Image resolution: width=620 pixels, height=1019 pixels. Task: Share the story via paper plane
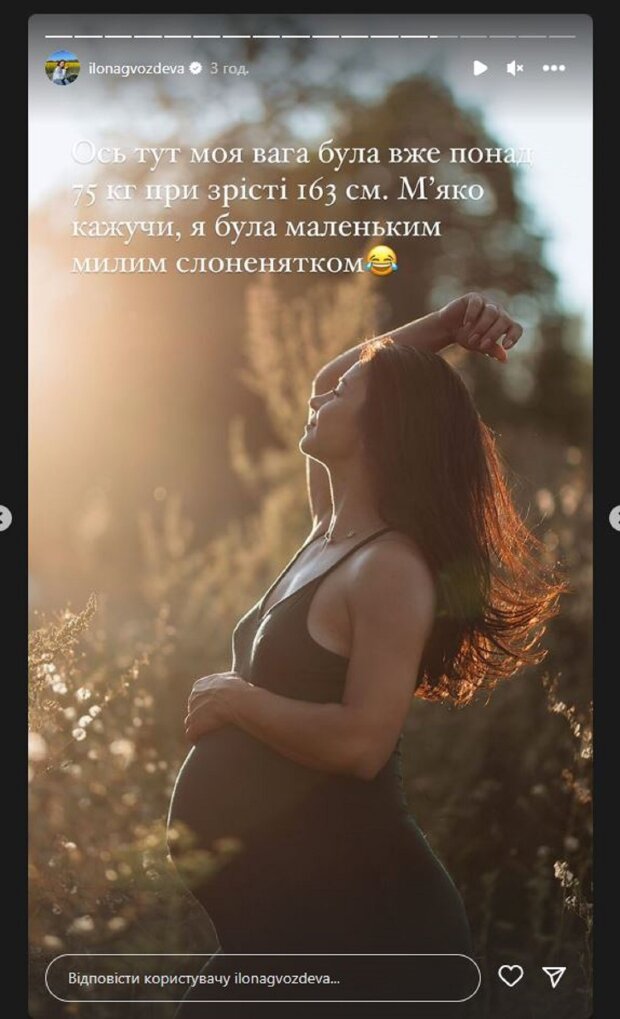[x=554, y=976]
